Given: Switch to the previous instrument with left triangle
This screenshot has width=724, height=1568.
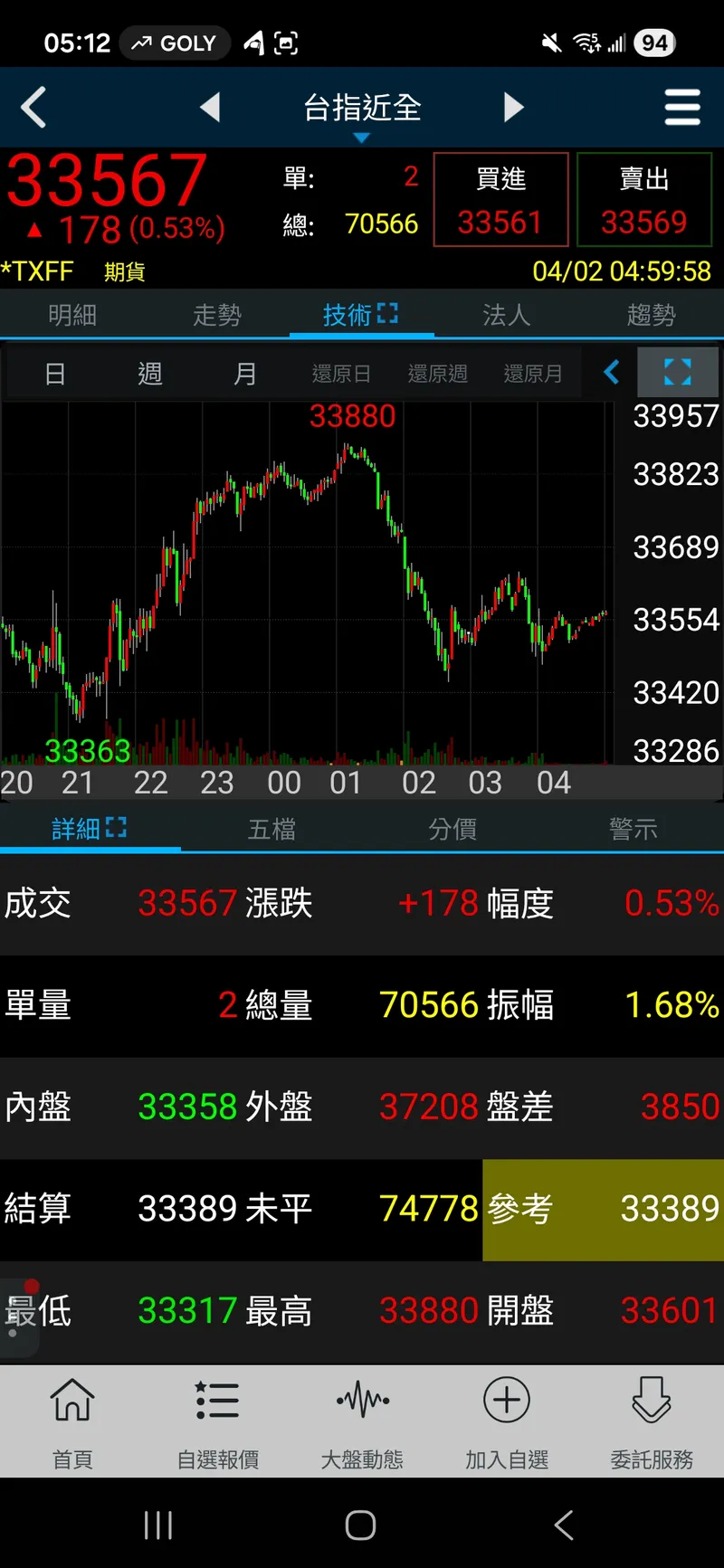Looking at the screenshot, I should [210, 108].
